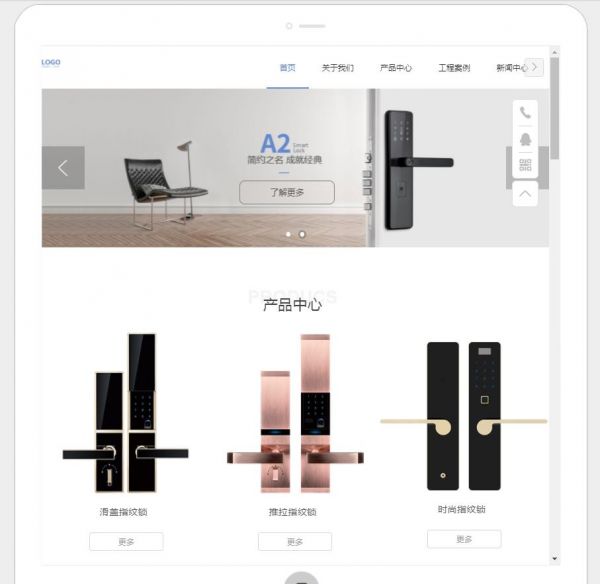The image size is (600, 584).
Task: Tap 更多 under 时尚指纹锁
Action: [x=463, y=539]
